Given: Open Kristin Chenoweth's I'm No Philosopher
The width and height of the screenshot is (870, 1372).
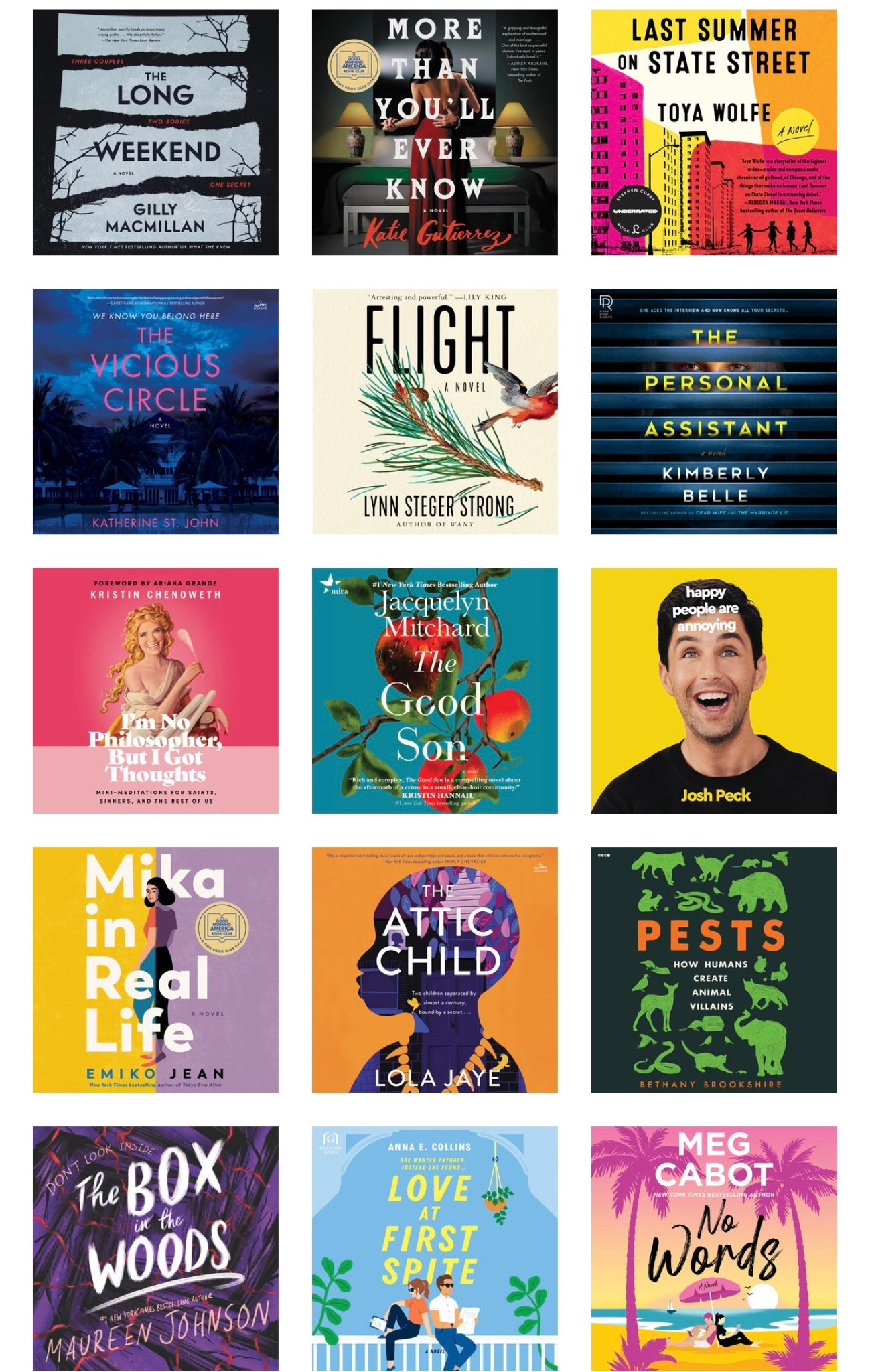Looking at the screenshot, I should (155, 690).
